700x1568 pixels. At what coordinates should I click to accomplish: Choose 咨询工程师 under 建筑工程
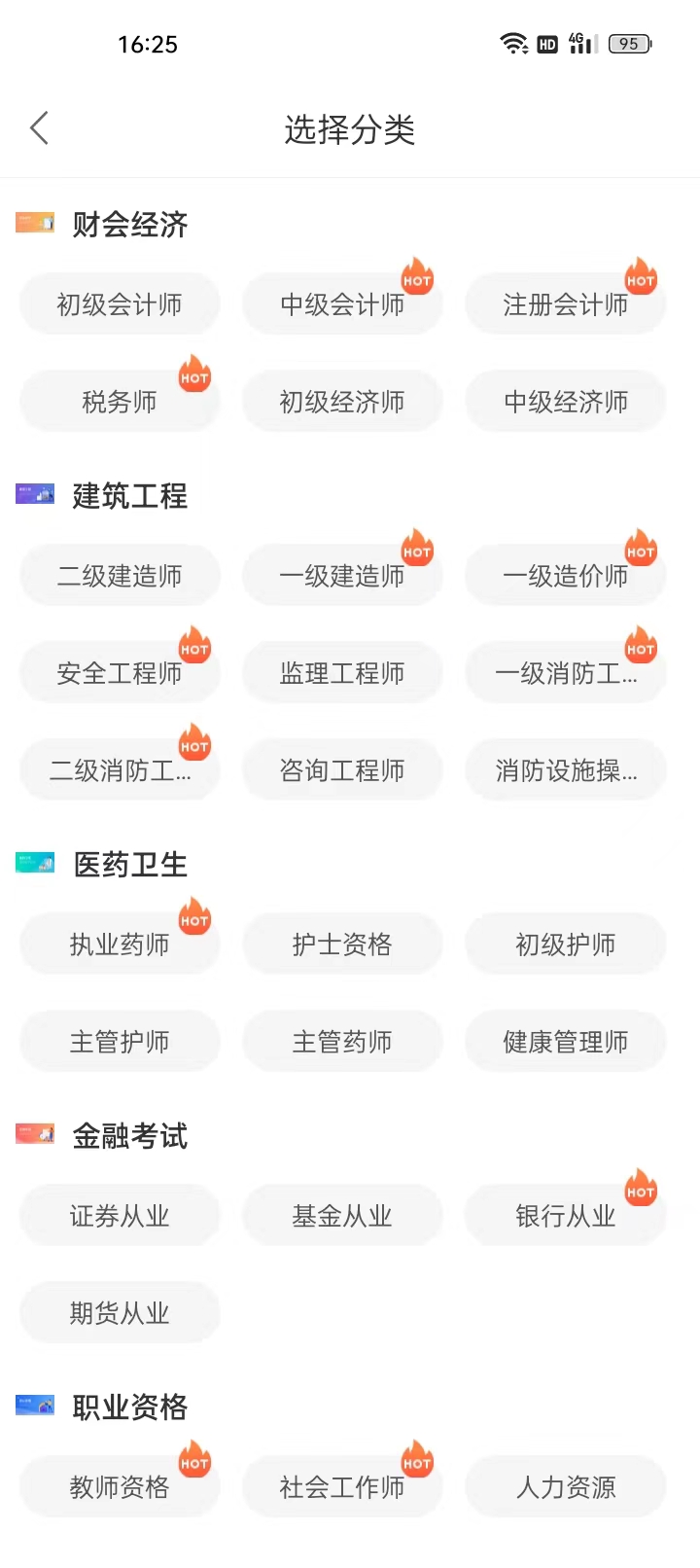[x=342, y=769]
